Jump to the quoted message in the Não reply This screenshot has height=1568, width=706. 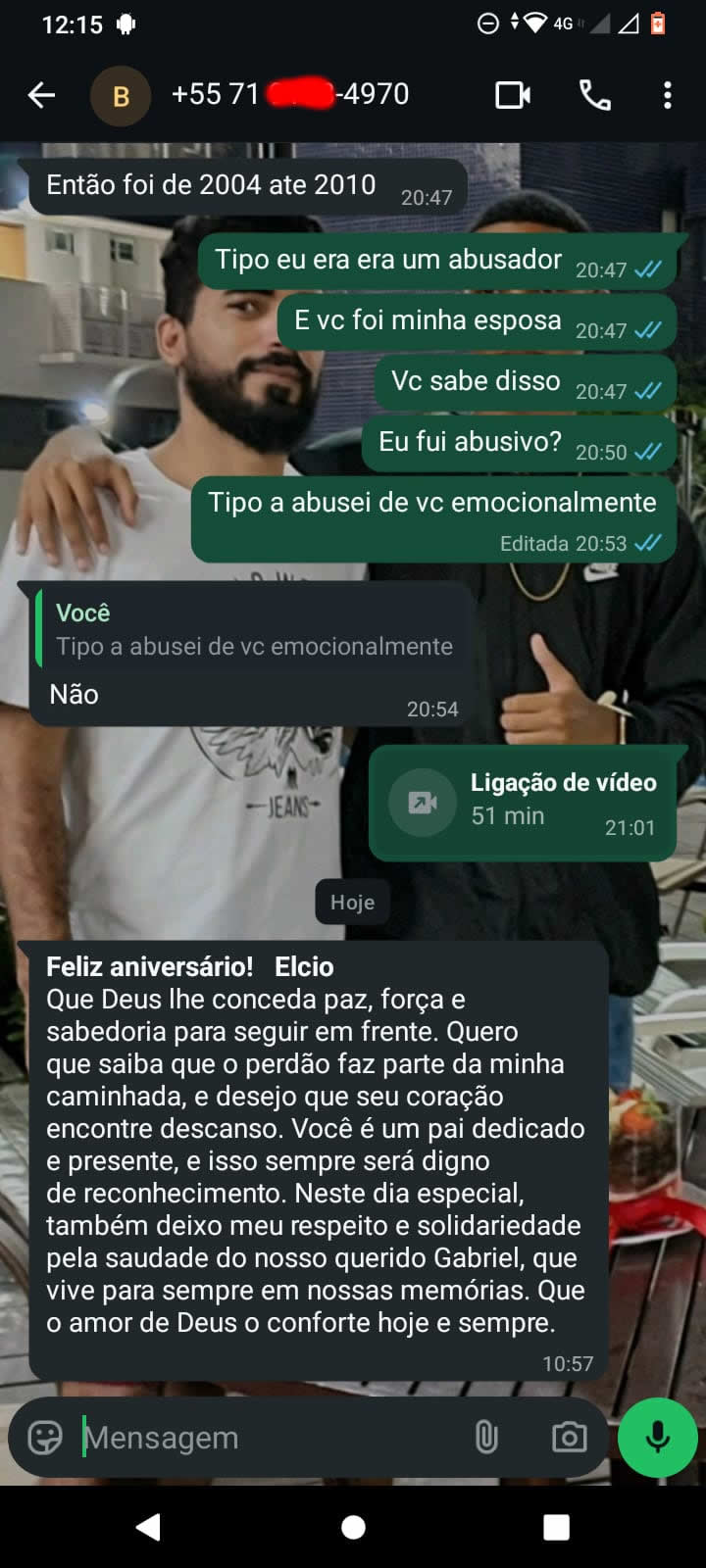[250, 630]
